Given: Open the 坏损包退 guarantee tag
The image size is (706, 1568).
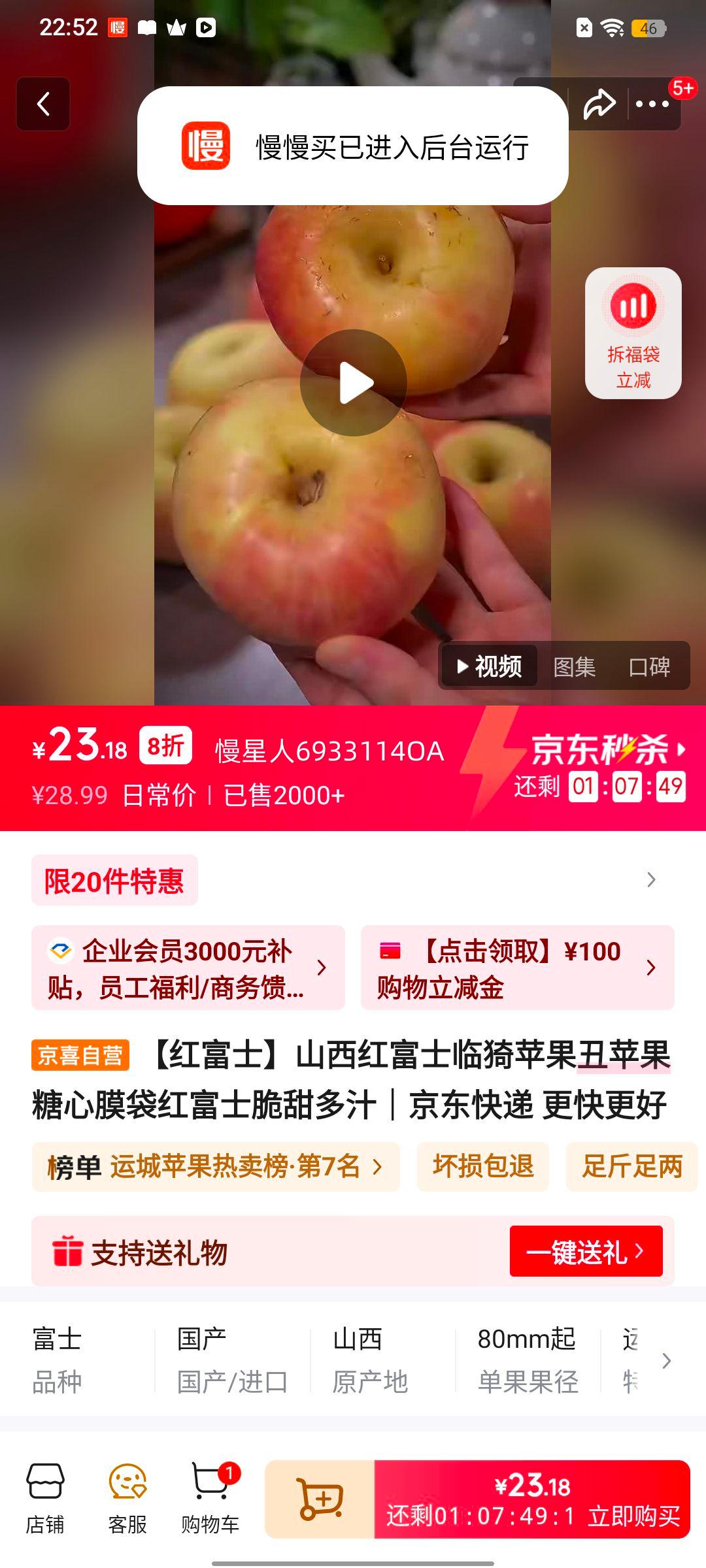Looking at the screenshot, I should [483, 1167].
